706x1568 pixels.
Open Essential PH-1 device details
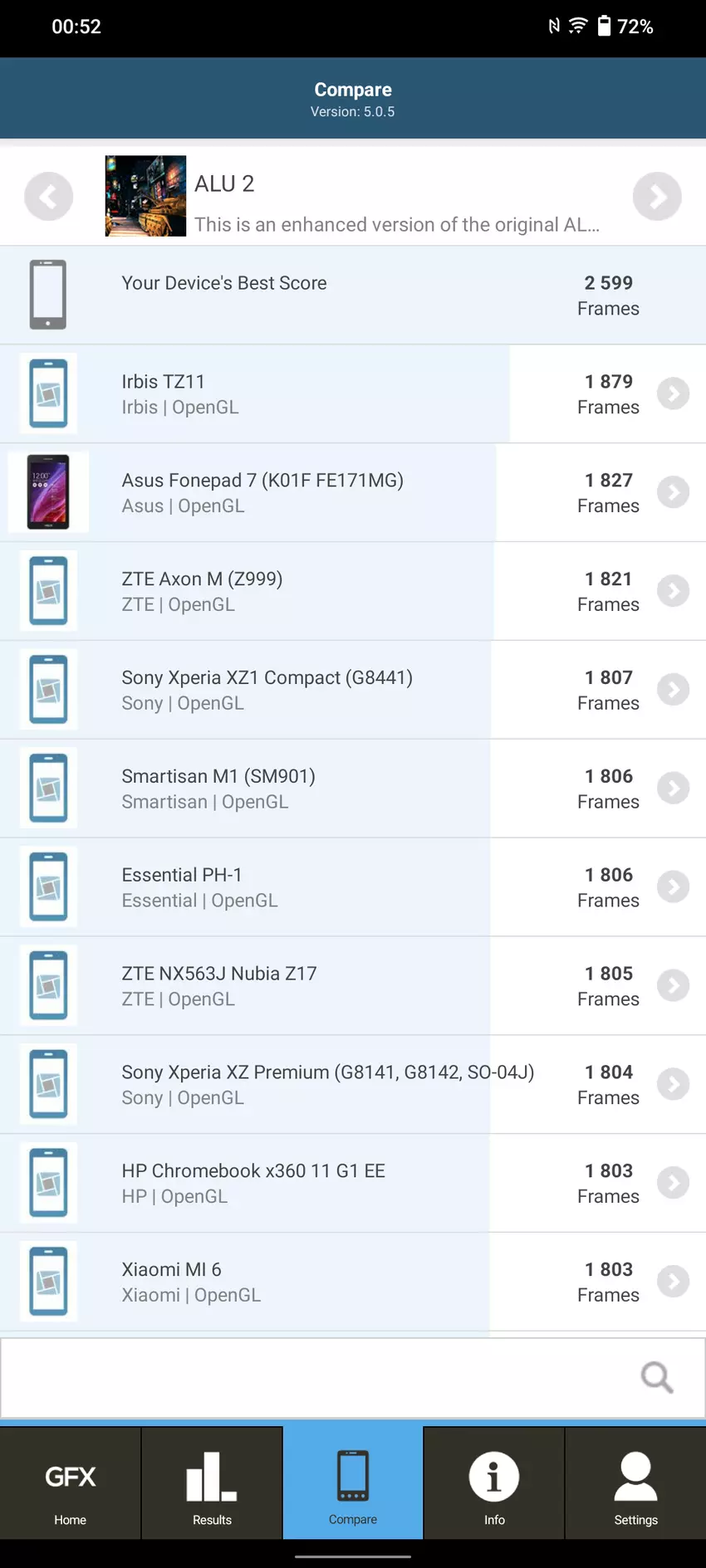pos(674,887)
